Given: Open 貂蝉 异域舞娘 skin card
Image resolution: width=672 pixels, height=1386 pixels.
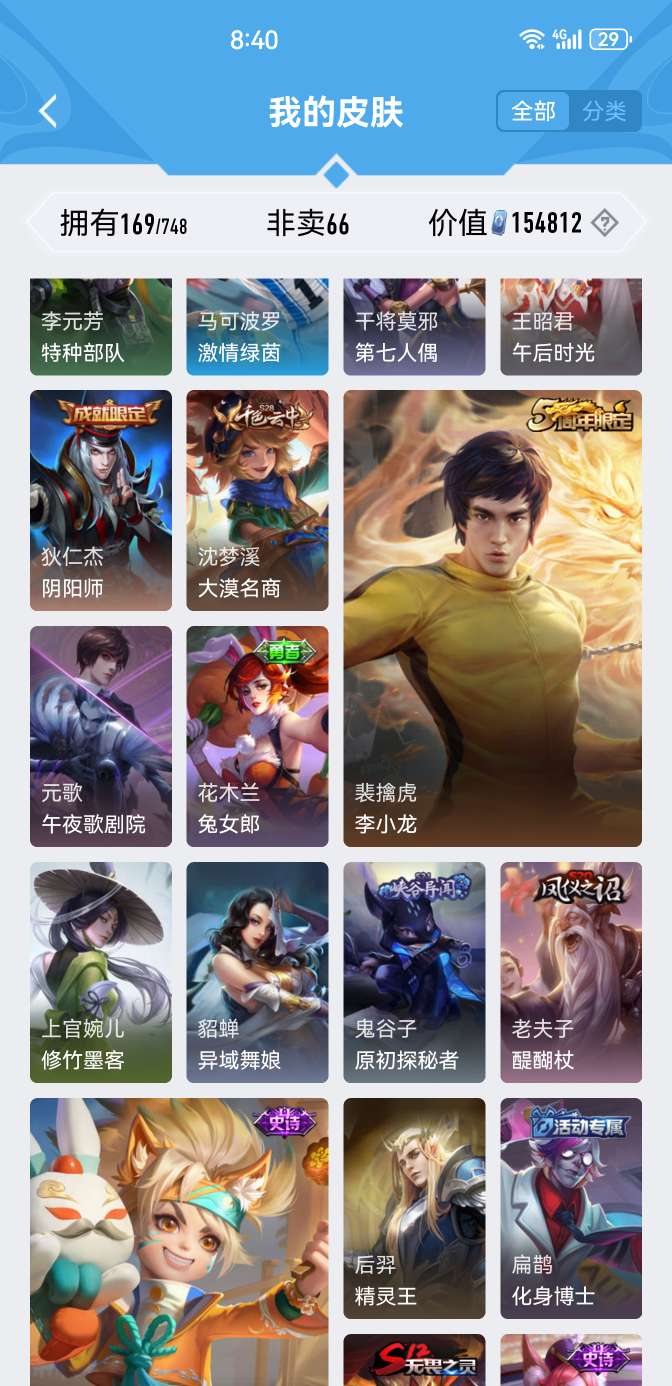Looking at the screenshot, I should (x=257, y=972).
